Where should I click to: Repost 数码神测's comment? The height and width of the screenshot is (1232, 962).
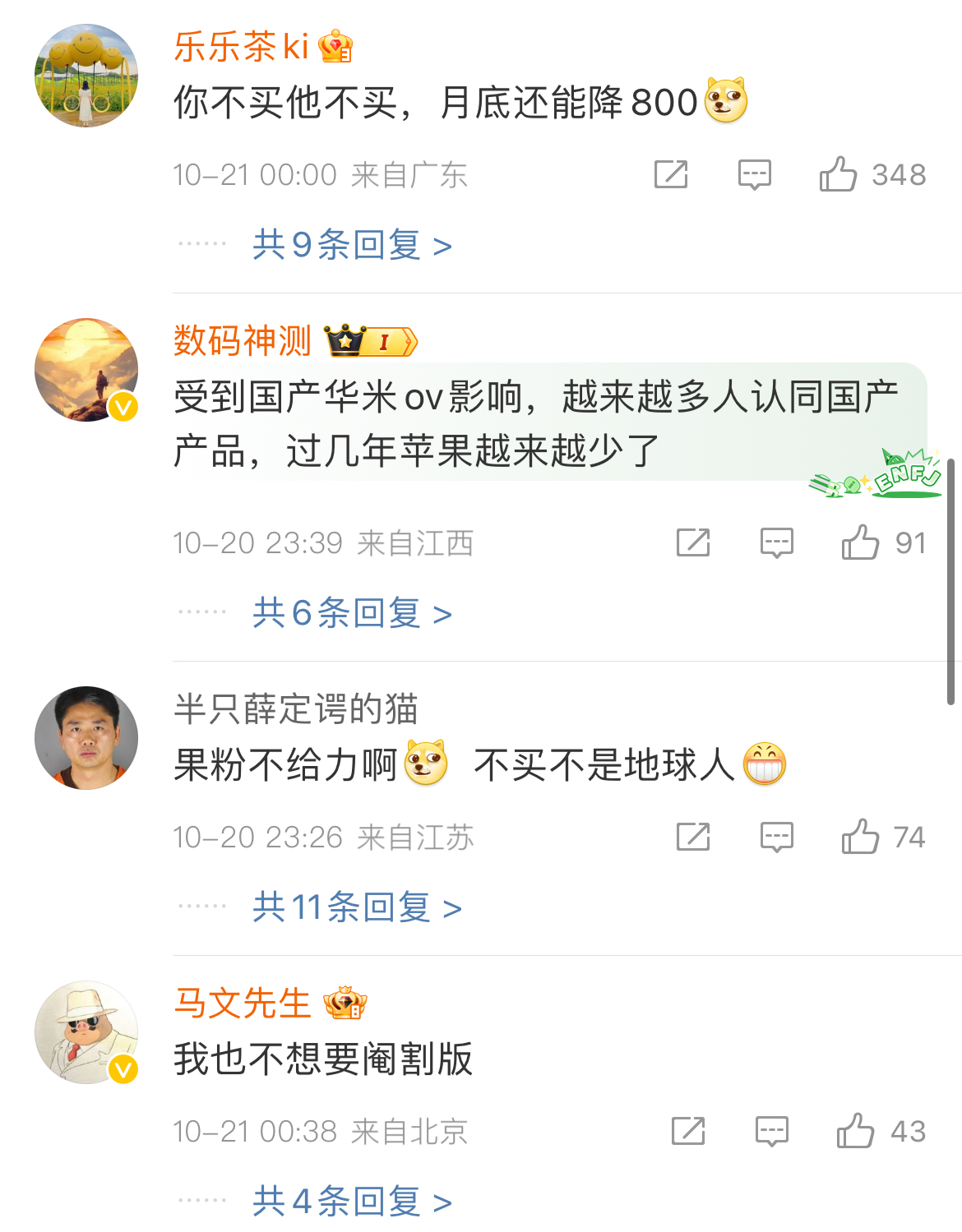[693, 542]
